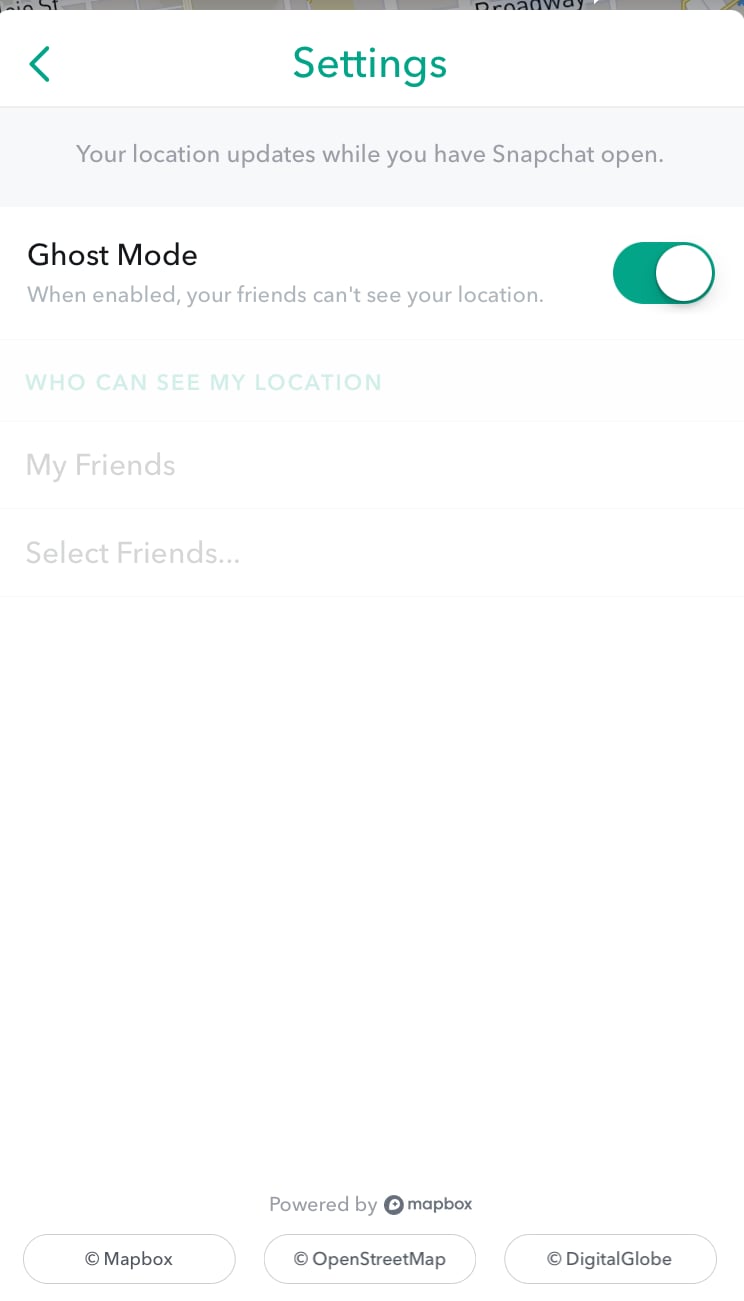
Task: Click the Mapbox circle logo icon
Action: [396, 1204]
